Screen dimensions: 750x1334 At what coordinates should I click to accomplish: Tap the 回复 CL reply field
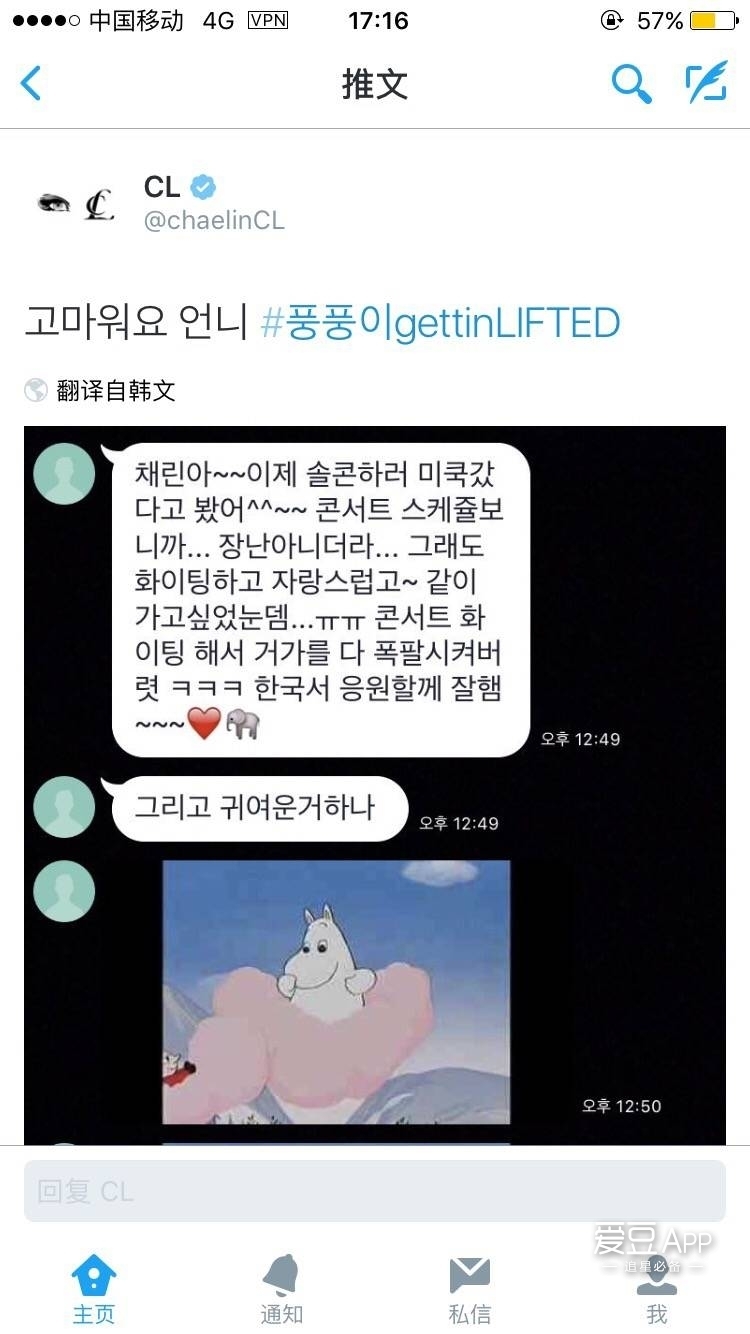[375, 1191]
